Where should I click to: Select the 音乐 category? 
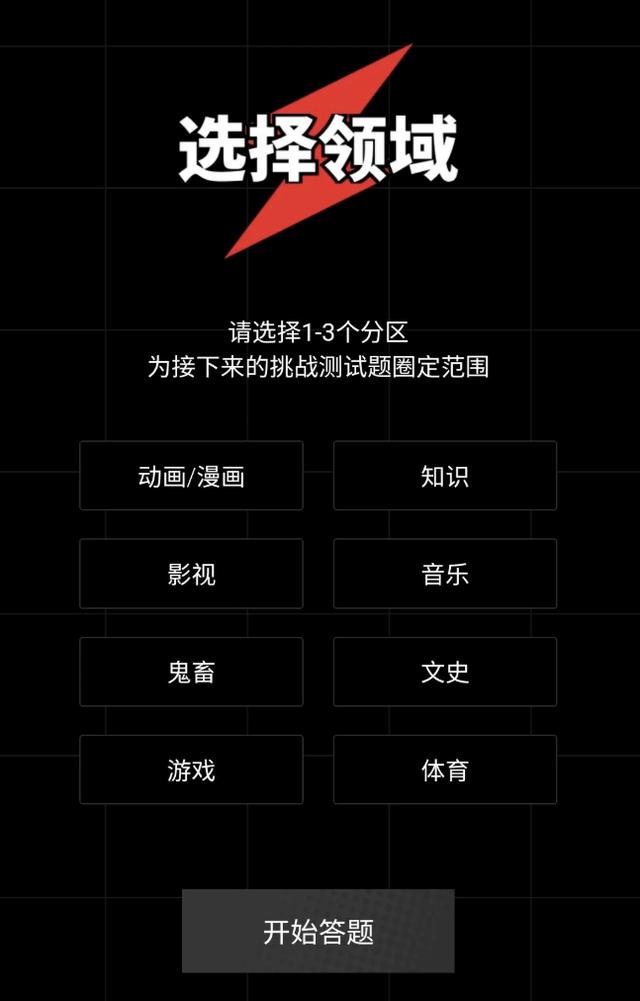pos(445,574)
